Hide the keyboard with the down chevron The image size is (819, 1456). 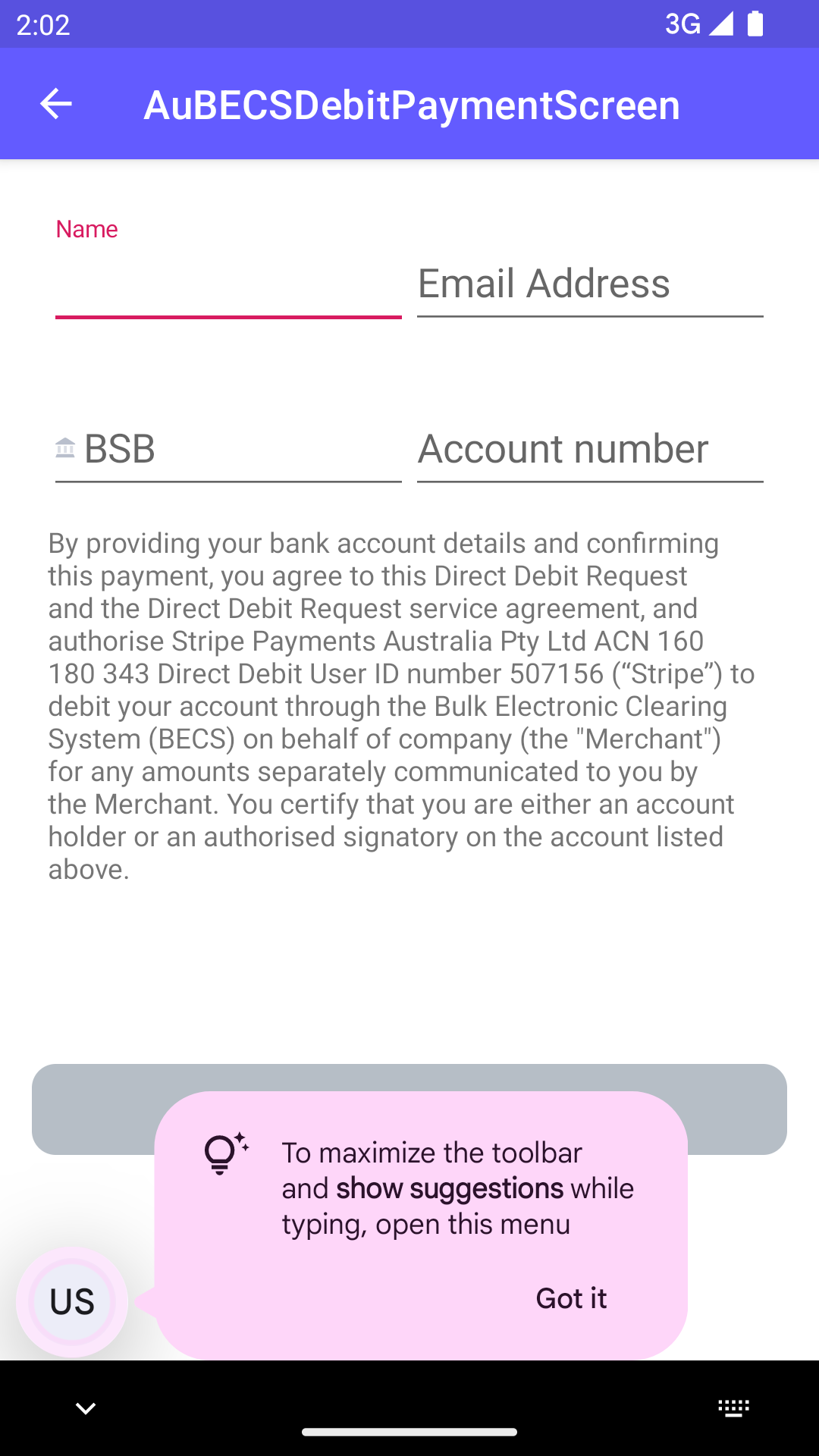(x=86, y=1408)
